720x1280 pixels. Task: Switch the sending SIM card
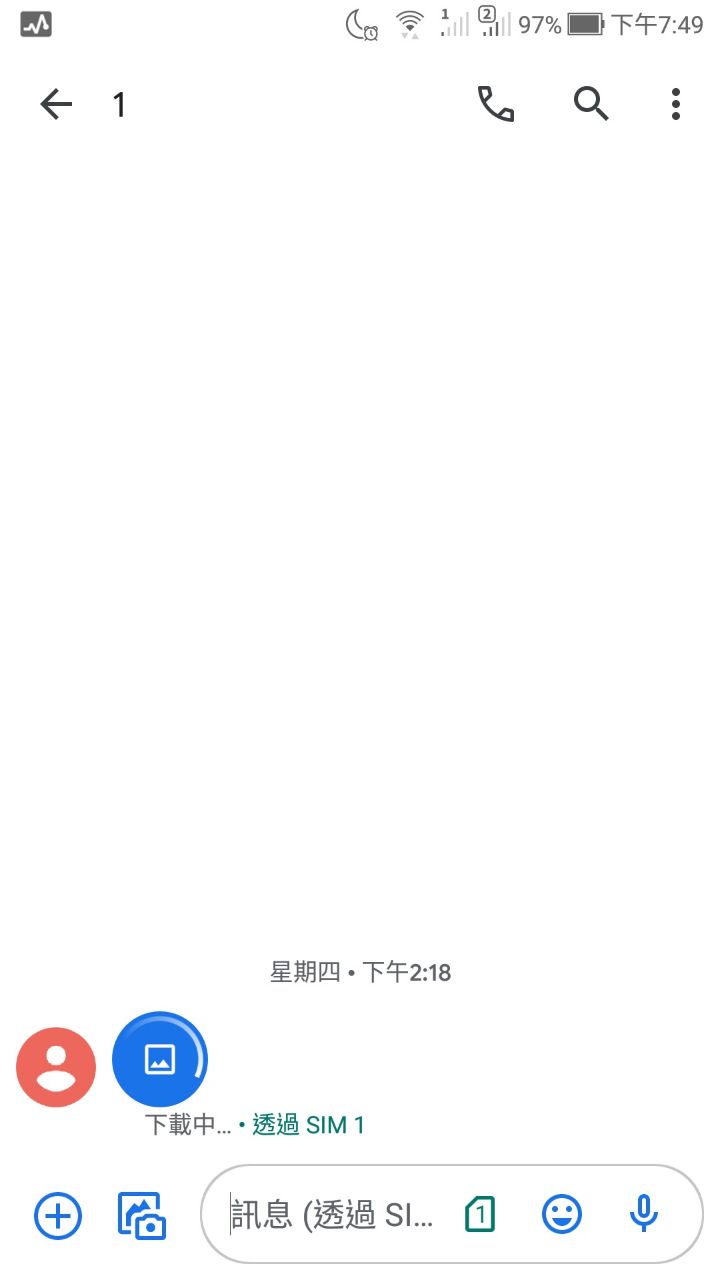click(481, 1215)
